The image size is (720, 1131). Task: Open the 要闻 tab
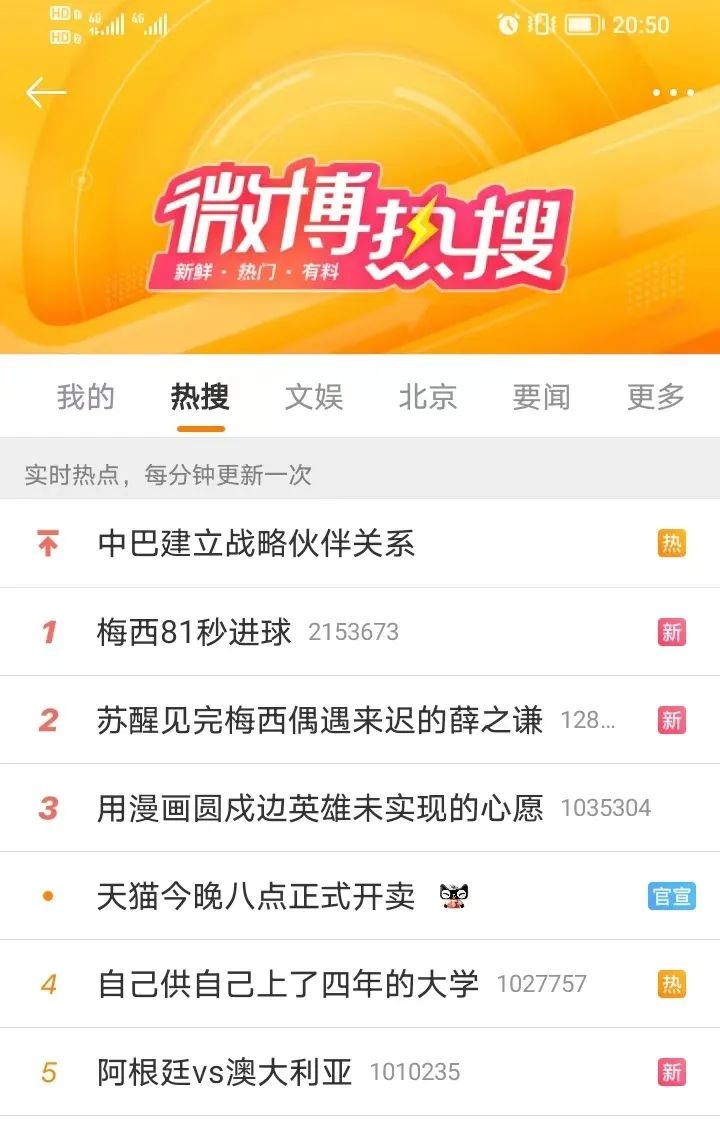click(542, 397)
